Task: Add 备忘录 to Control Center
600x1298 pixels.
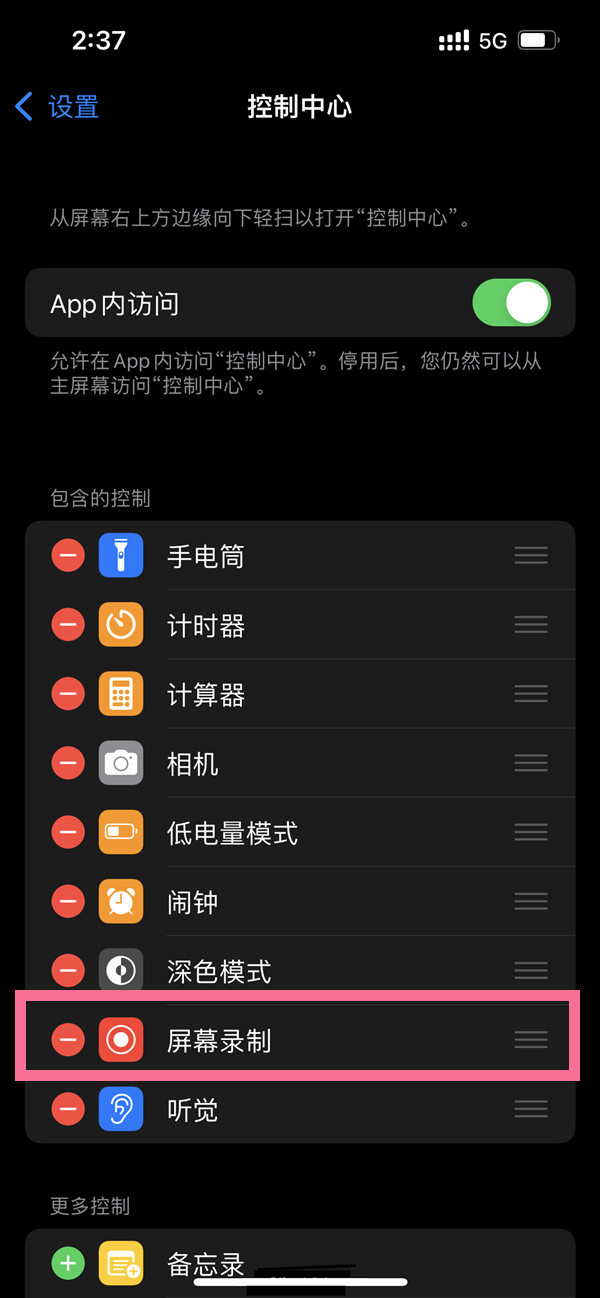Action: 68,1264
